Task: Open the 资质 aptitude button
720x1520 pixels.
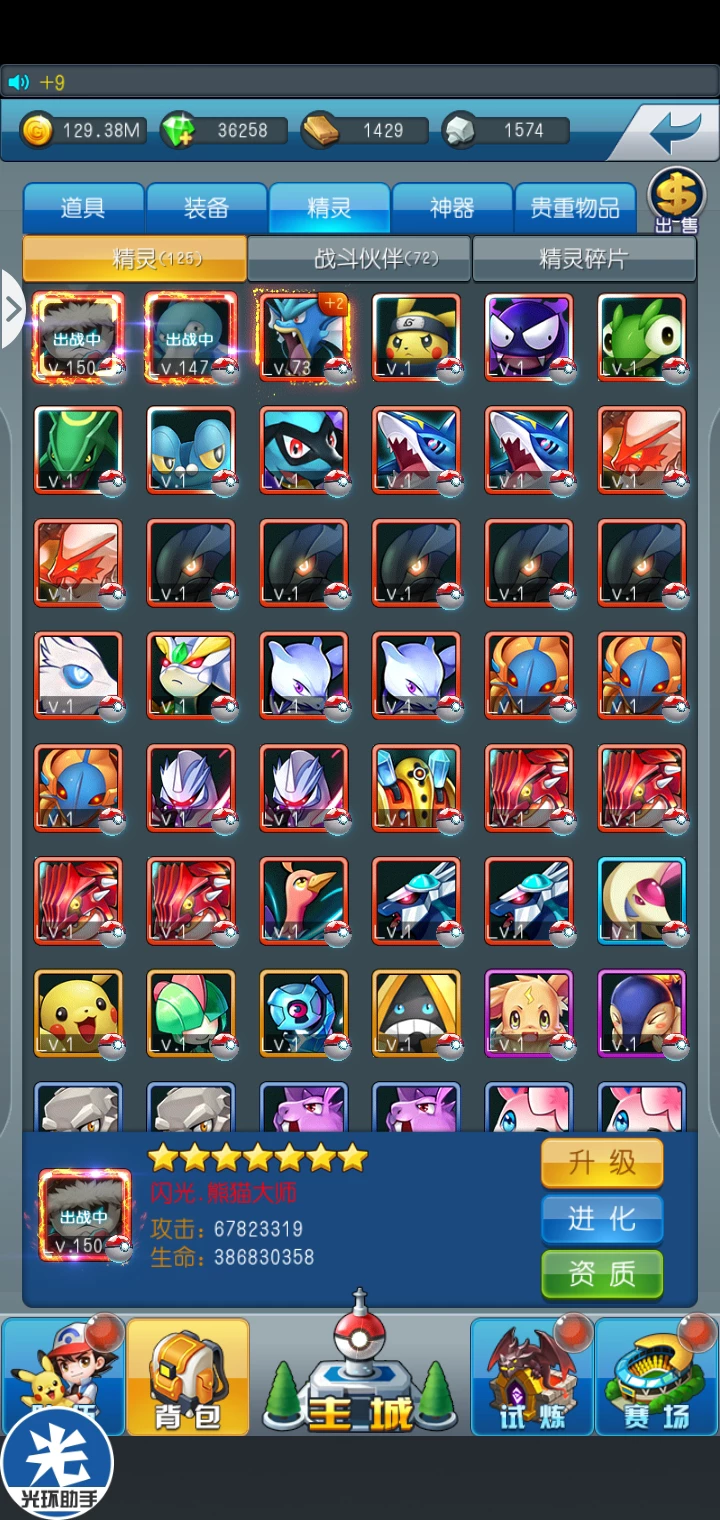Action: tap(602, 1273)
